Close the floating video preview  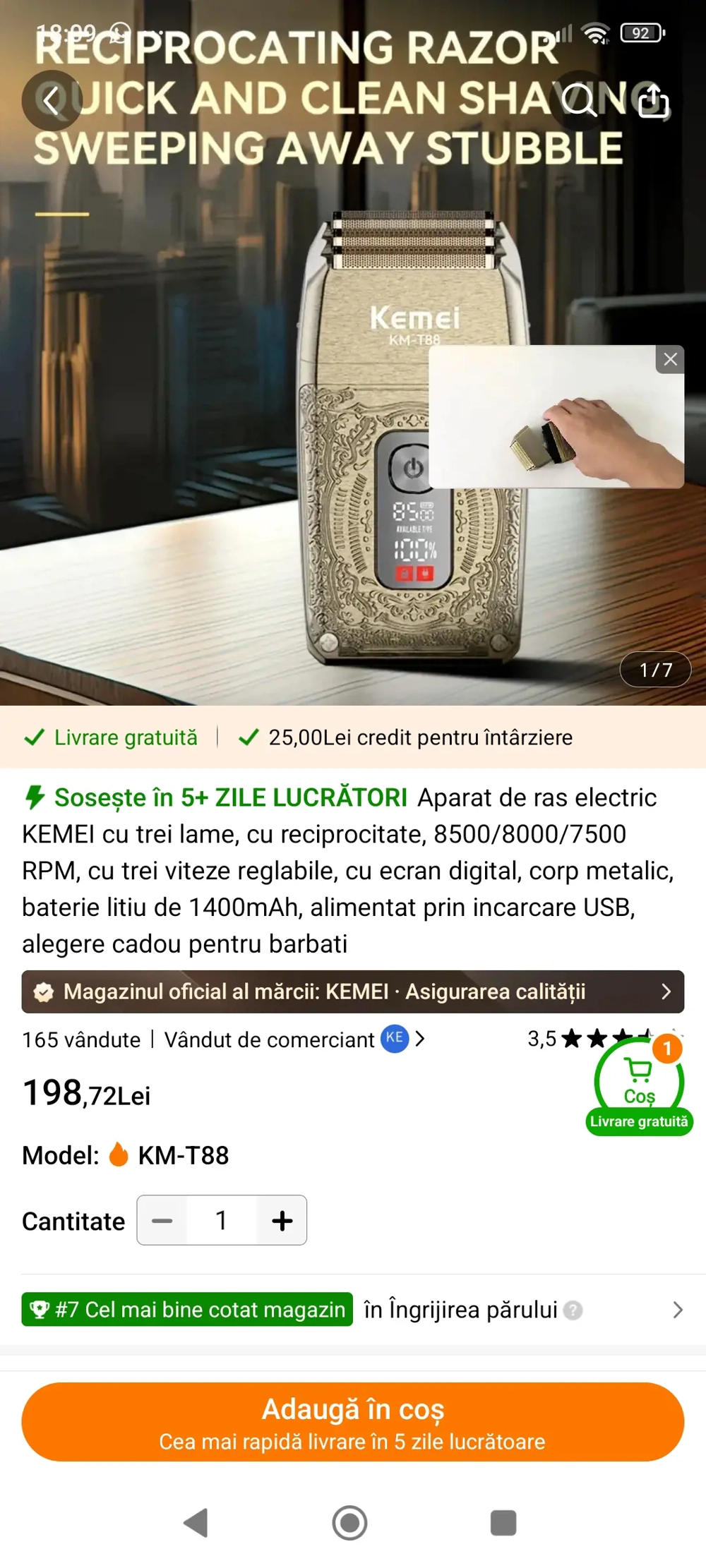coord(670,359)
